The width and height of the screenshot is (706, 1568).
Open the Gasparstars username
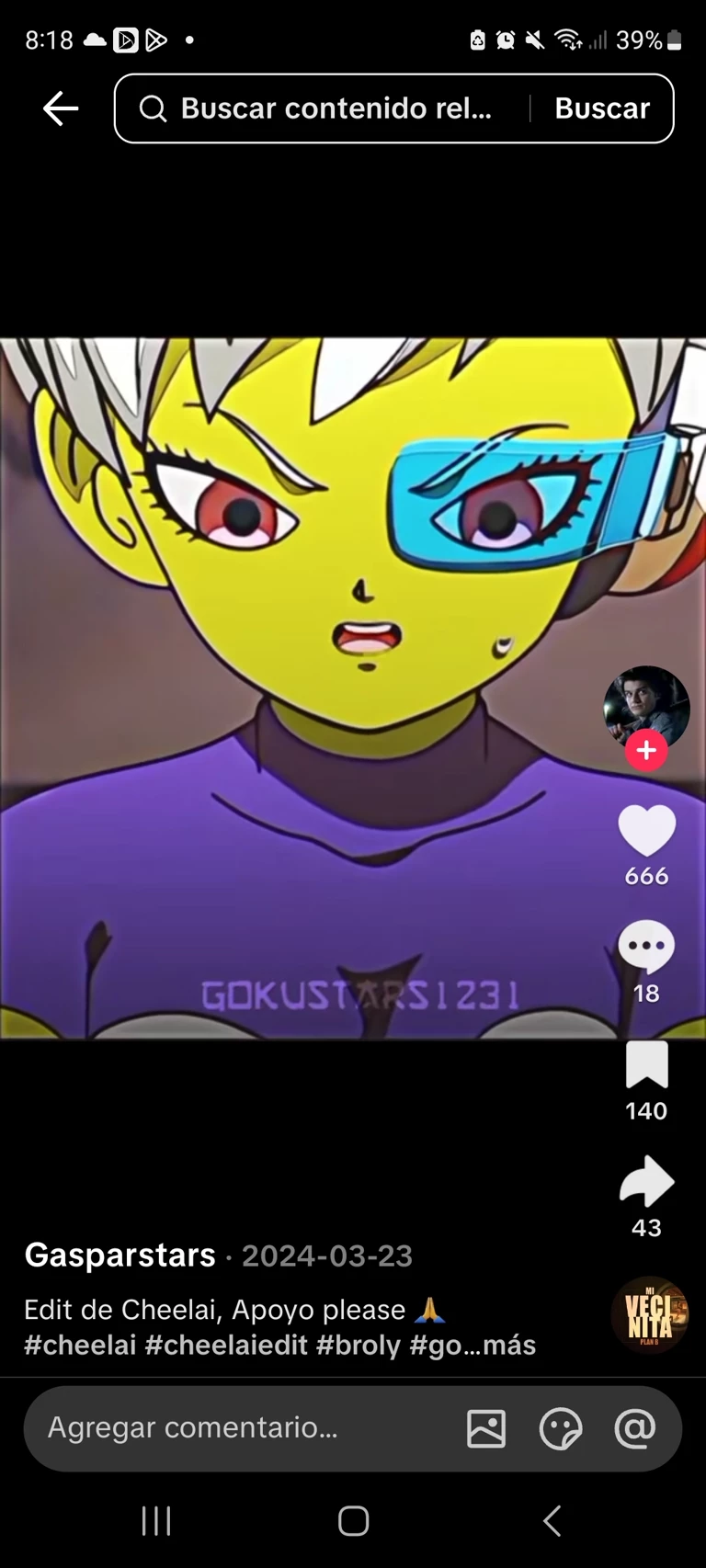coord(120,1256)
